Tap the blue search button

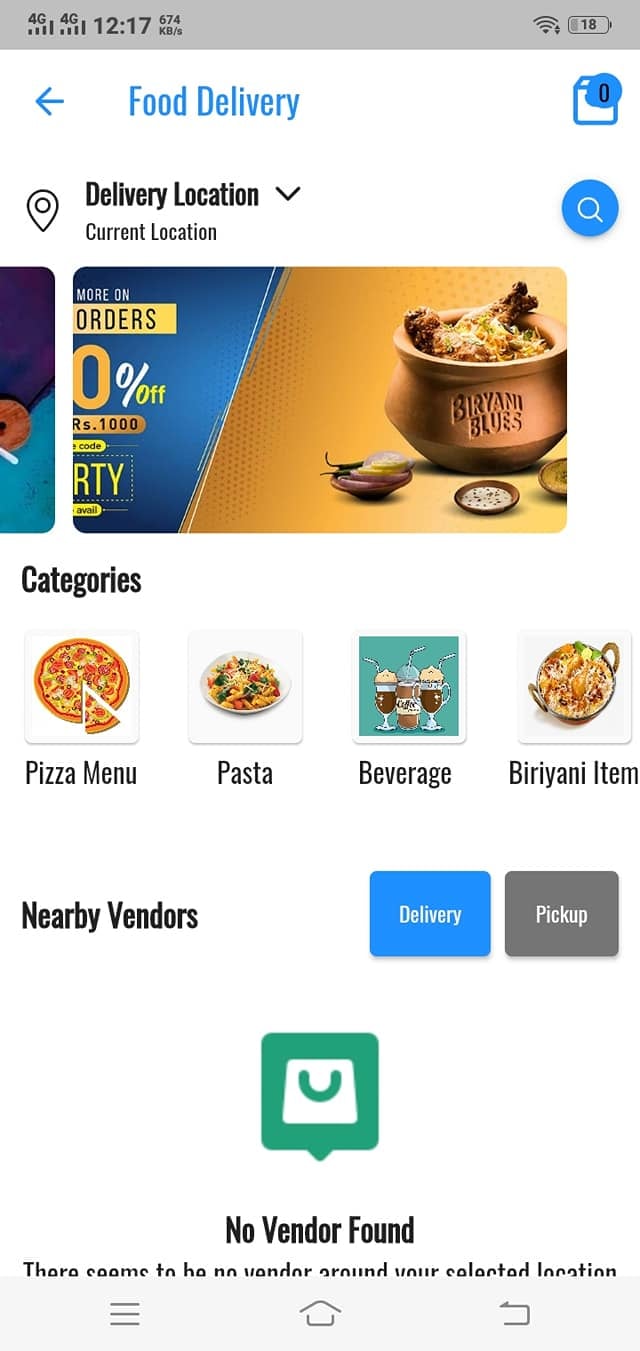pos(590,209)
